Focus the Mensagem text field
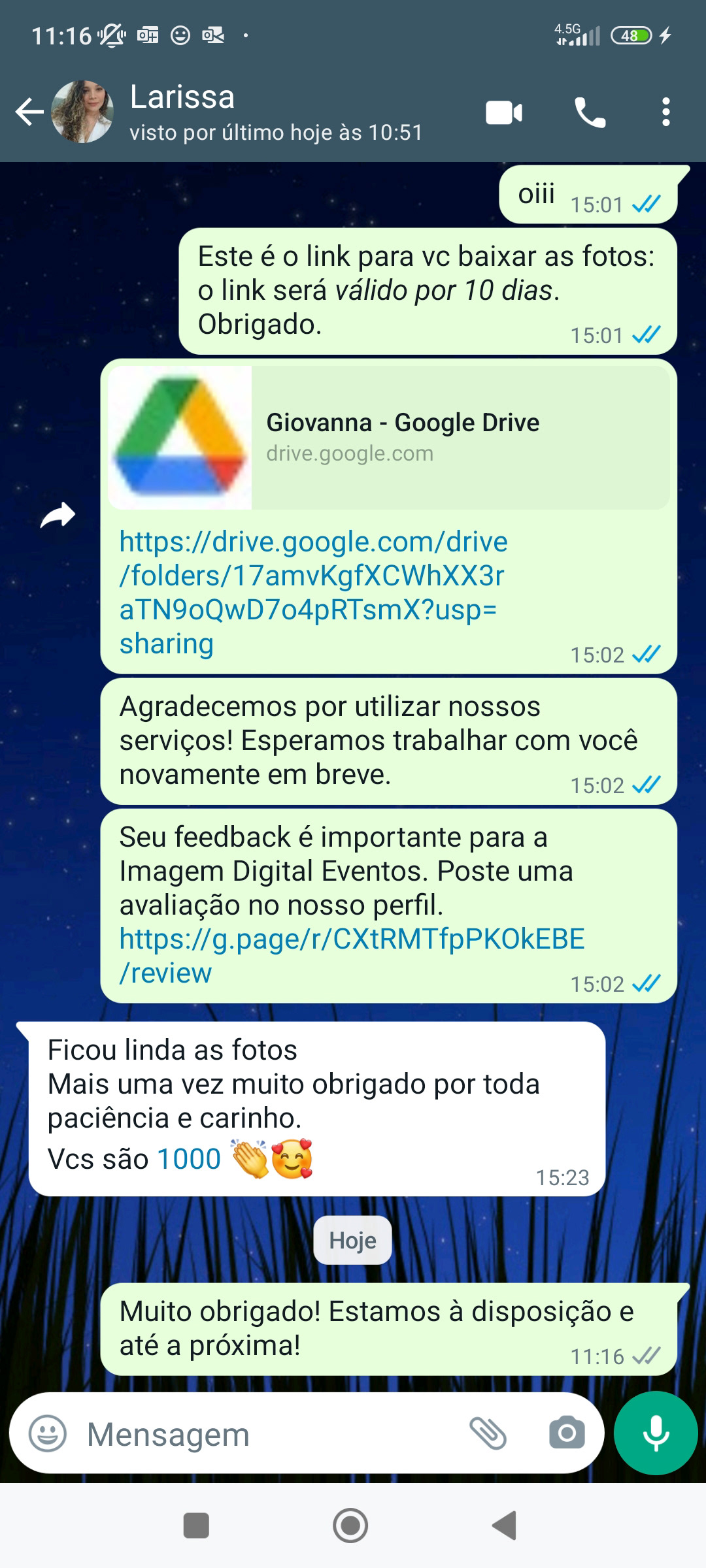This screenshot has width=706, height=1568. coord(261,1435)
